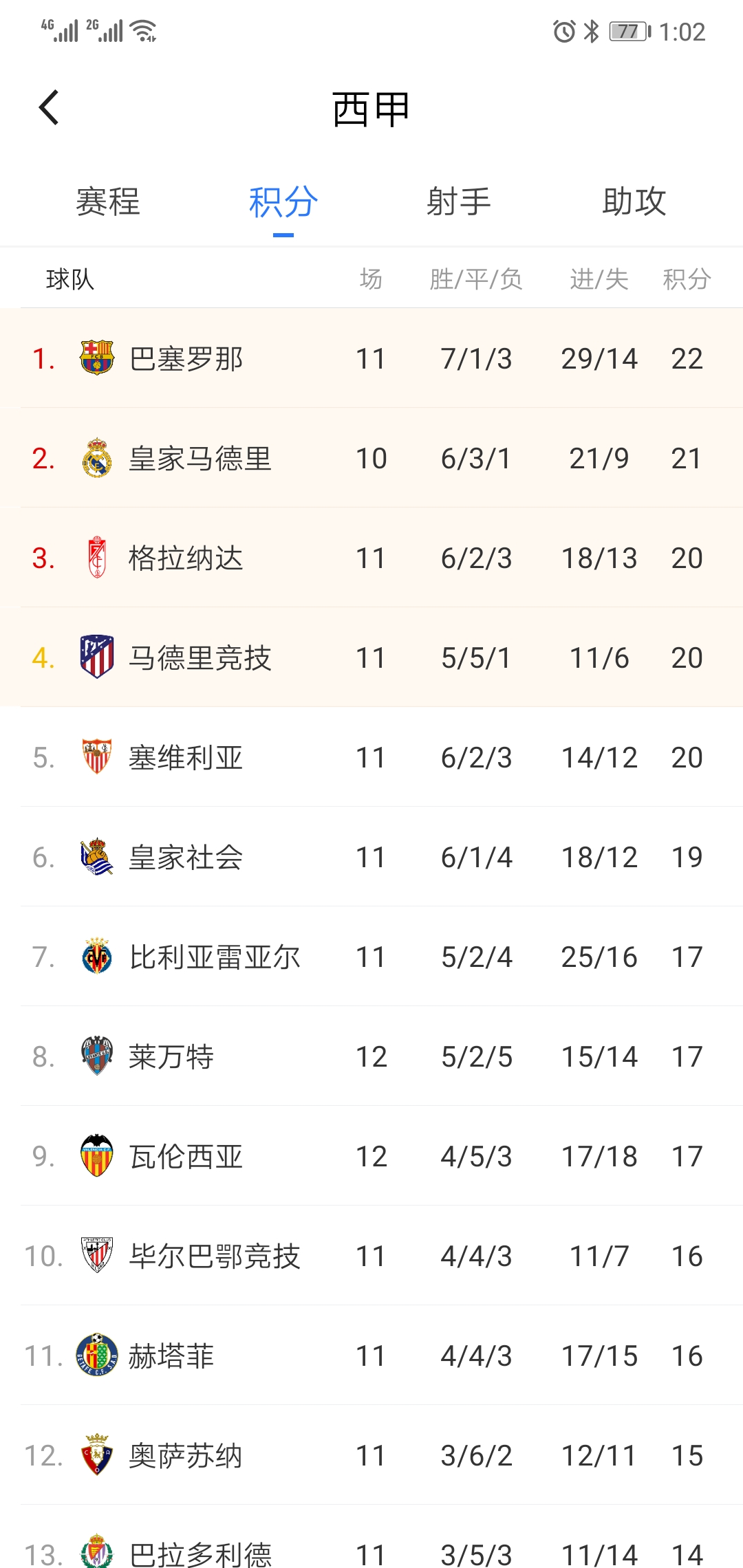Select the 积分 tab

[283, 202]
